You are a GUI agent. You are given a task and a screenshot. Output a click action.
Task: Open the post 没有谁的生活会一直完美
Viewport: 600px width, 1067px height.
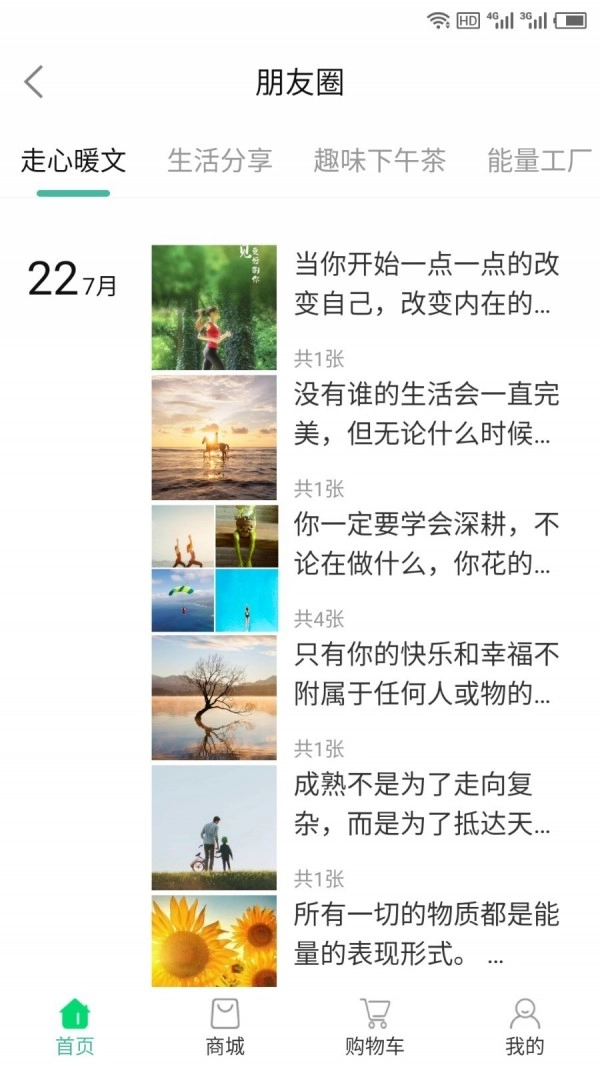point(425,414)
